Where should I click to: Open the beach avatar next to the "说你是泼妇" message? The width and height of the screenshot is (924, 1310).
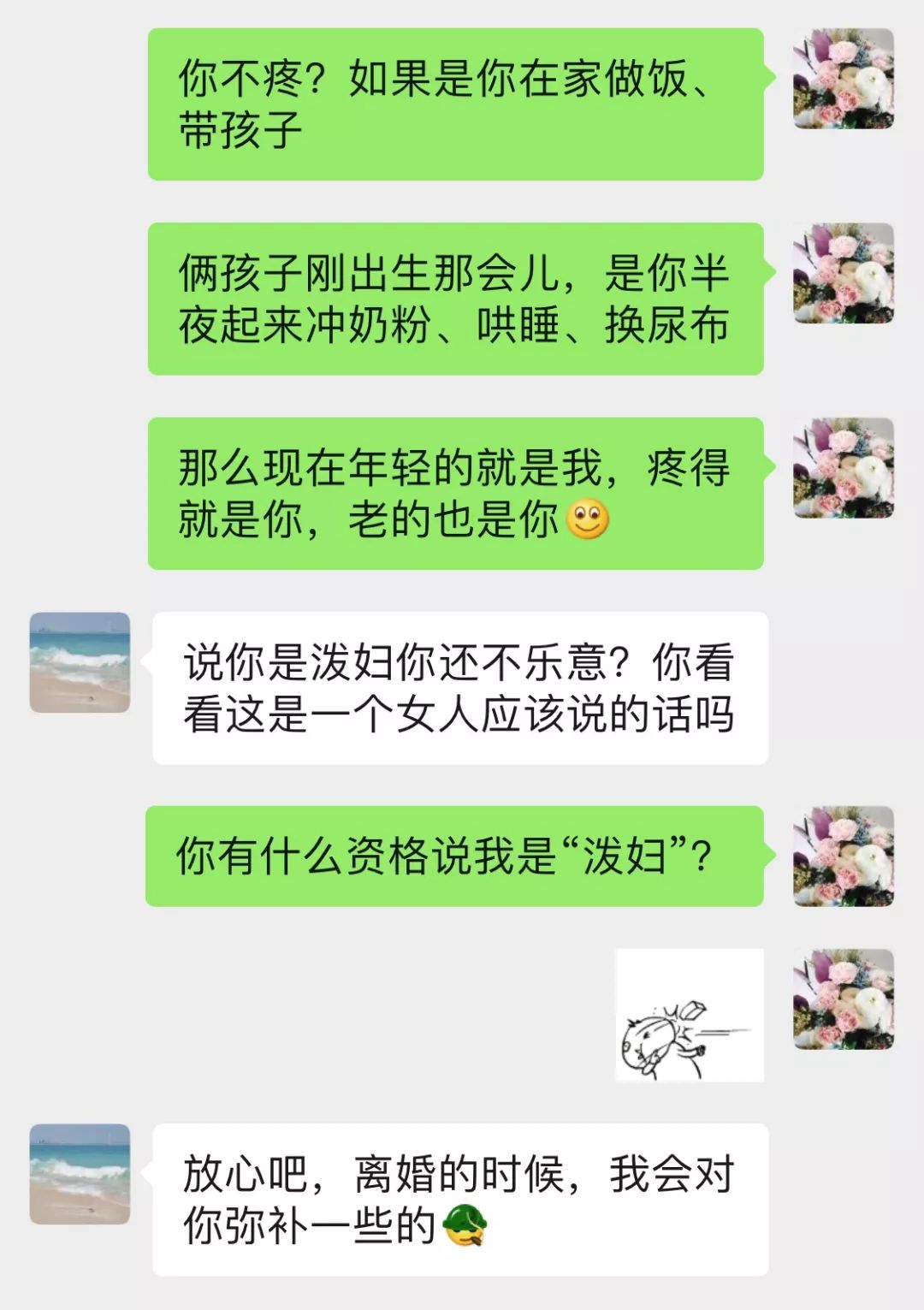[80, 662]
